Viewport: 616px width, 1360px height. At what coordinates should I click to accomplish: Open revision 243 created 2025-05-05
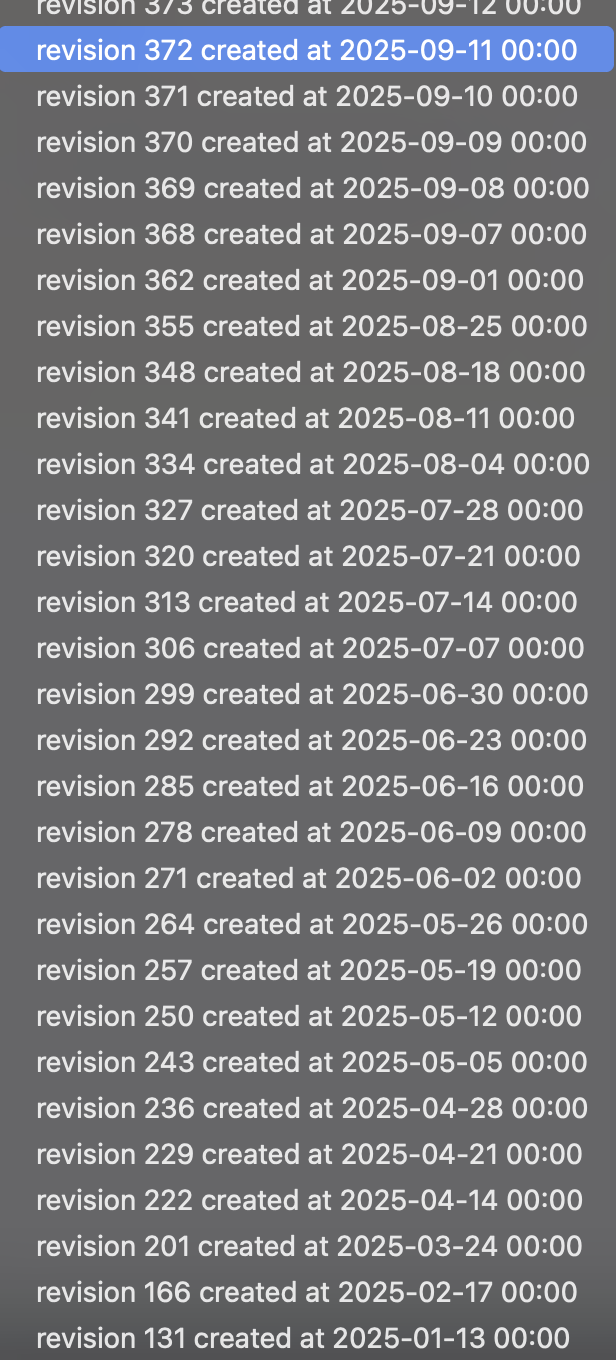(306, 1062)
